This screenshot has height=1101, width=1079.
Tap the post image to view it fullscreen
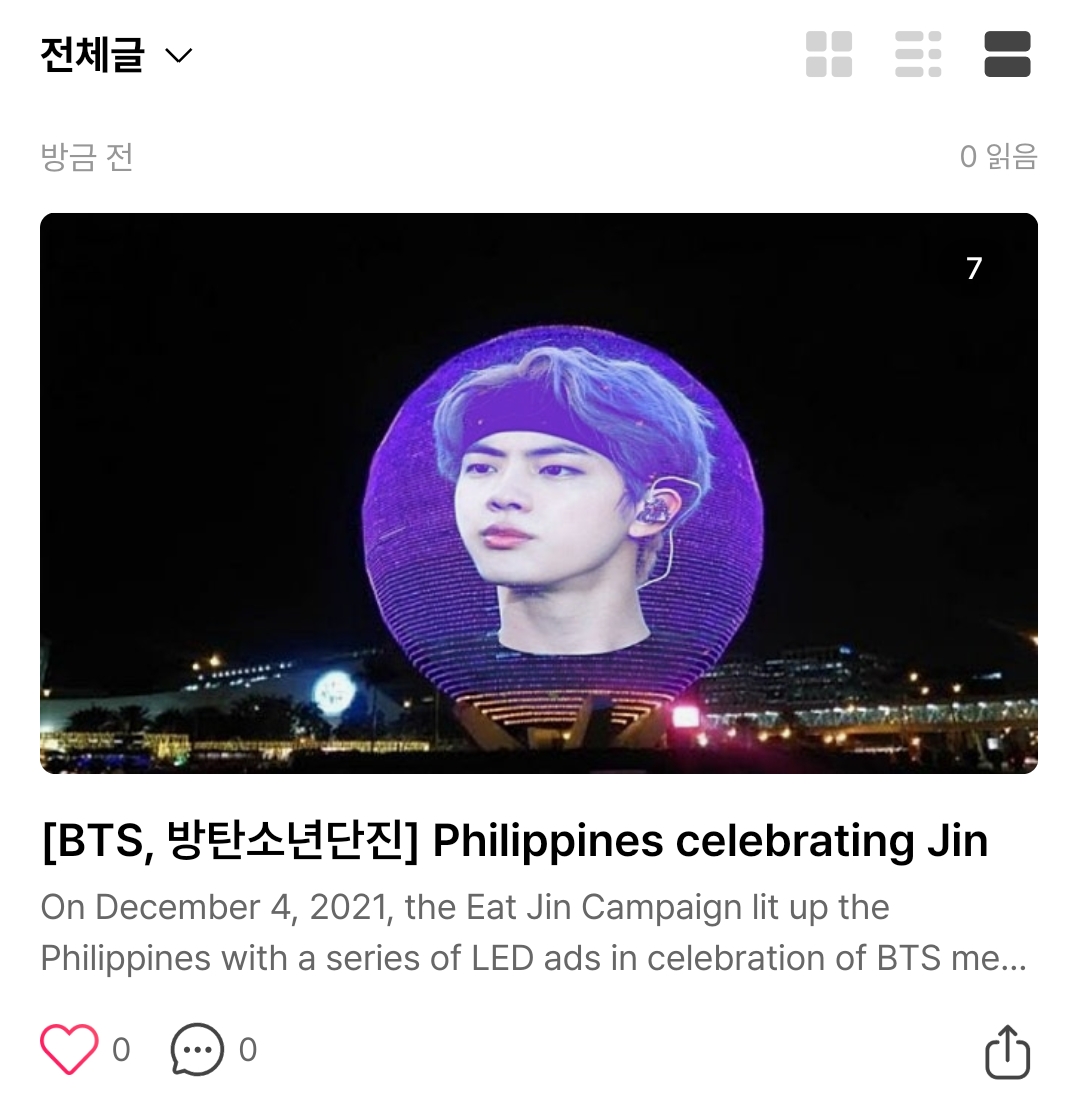pos(539,493)
